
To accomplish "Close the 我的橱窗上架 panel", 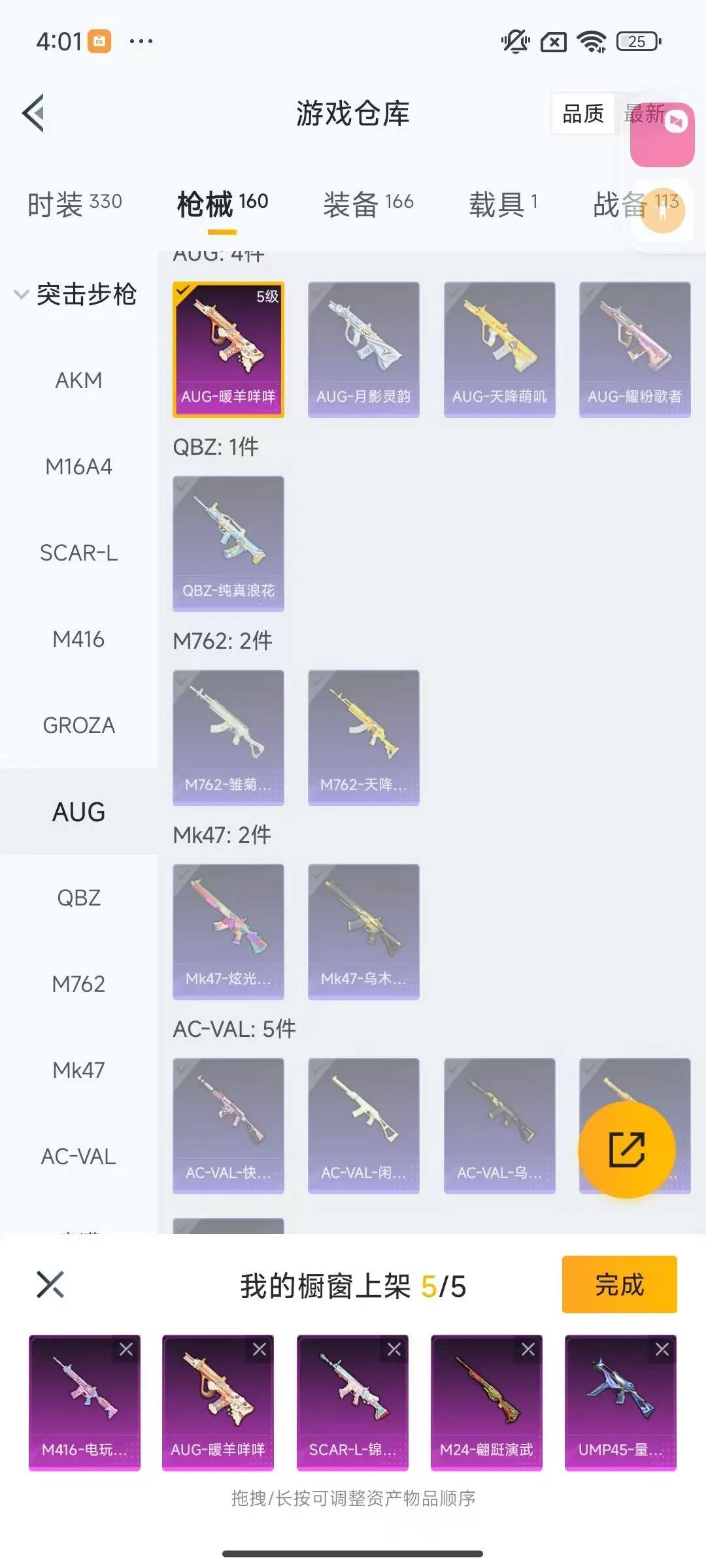I will (x=50, y=1284).
